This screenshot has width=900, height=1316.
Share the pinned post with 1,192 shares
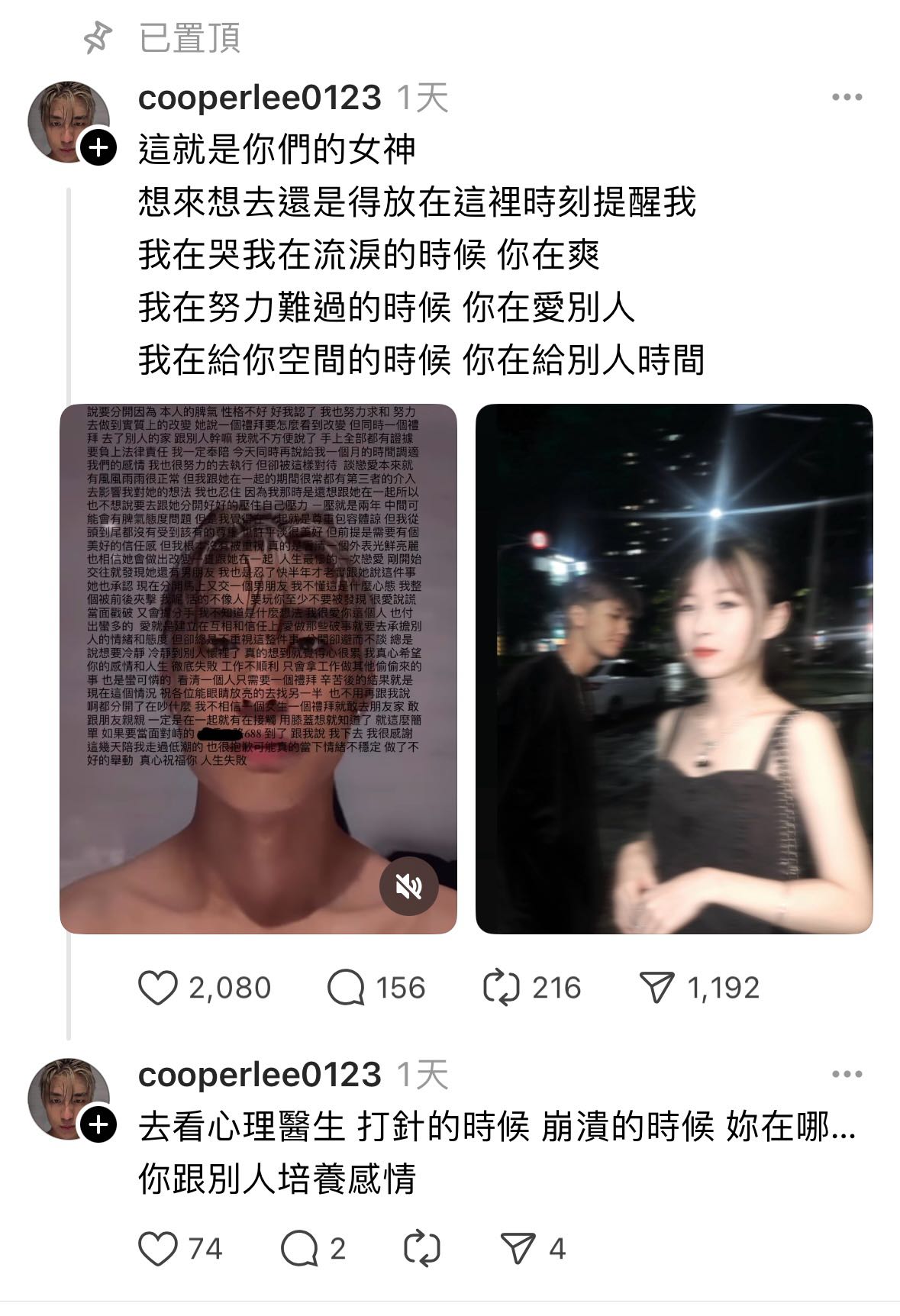point(656,988)
